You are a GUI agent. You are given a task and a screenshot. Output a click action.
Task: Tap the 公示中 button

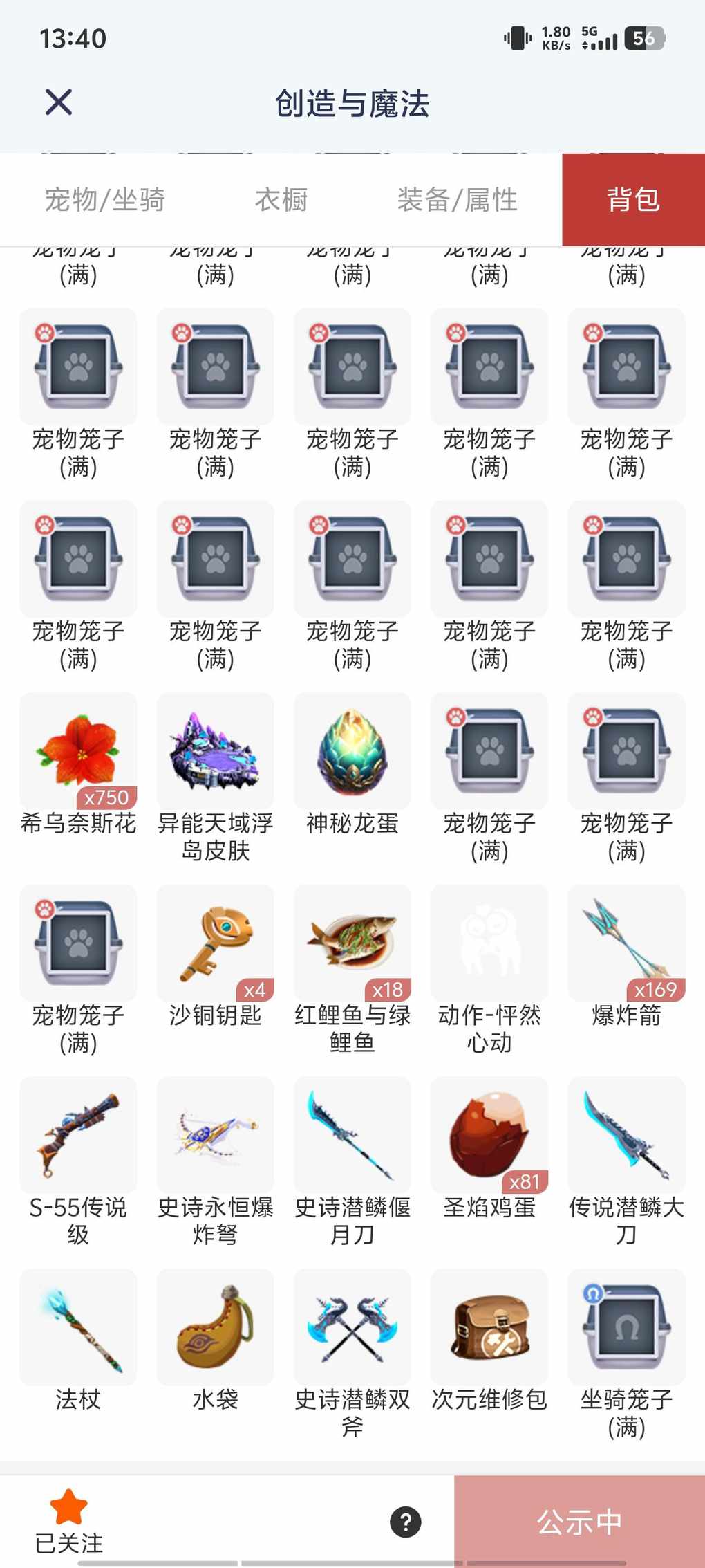(579, 1522)
